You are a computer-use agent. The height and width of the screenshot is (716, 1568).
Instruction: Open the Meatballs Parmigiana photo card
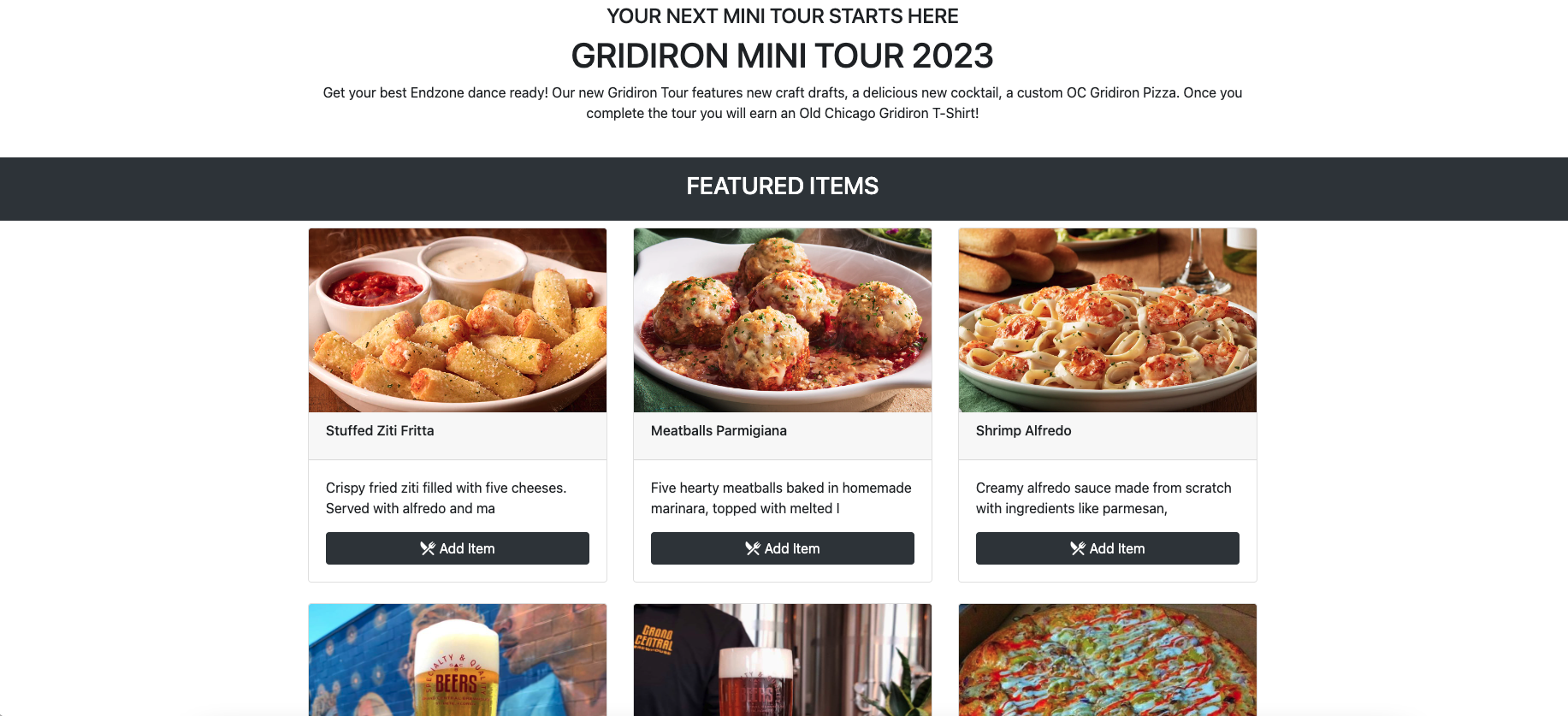coord(782,320)
